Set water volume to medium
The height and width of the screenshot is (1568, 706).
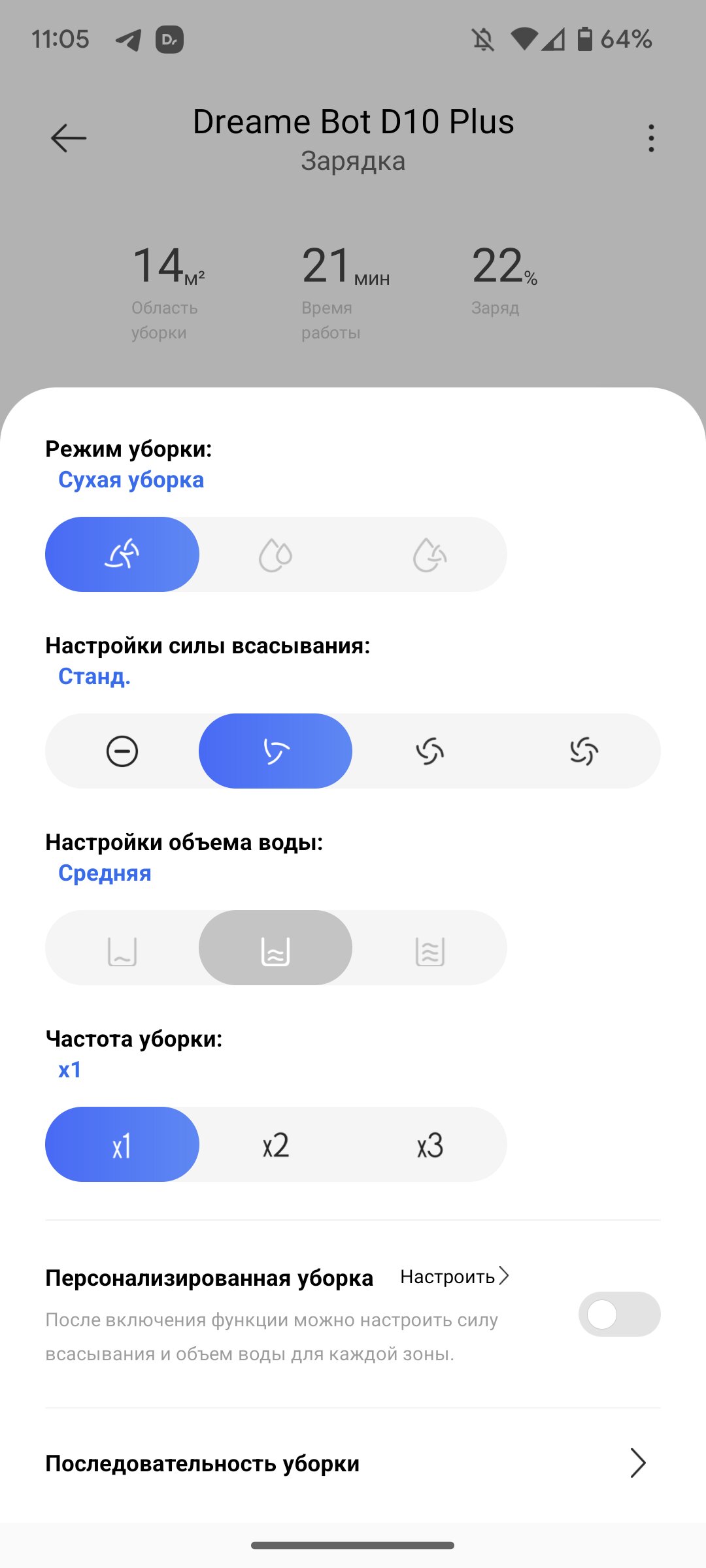(276, 947)
